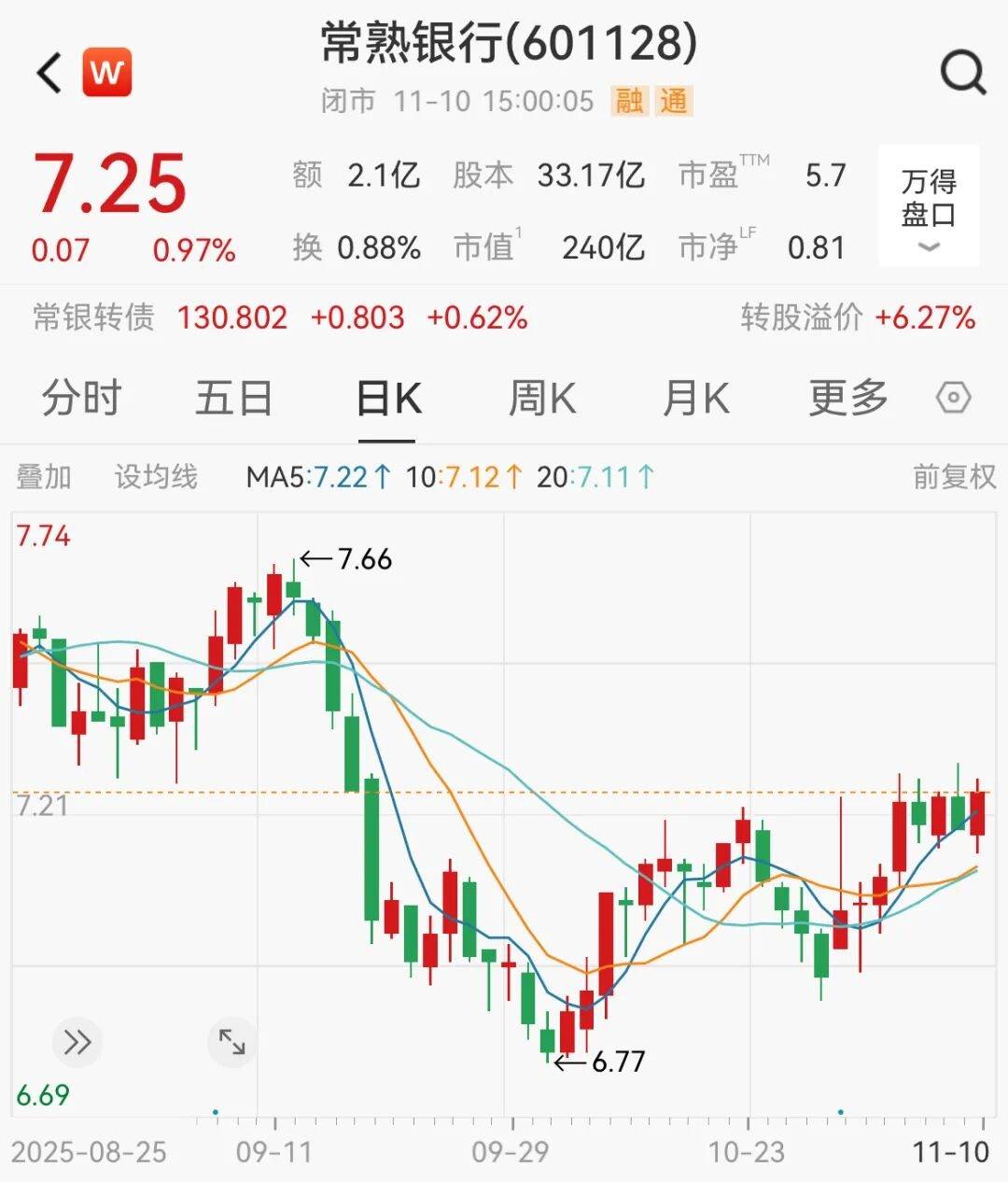
Task: Tap 叠加 to overlay another stock
Action: pyautogui.click(x=44, y=477)
